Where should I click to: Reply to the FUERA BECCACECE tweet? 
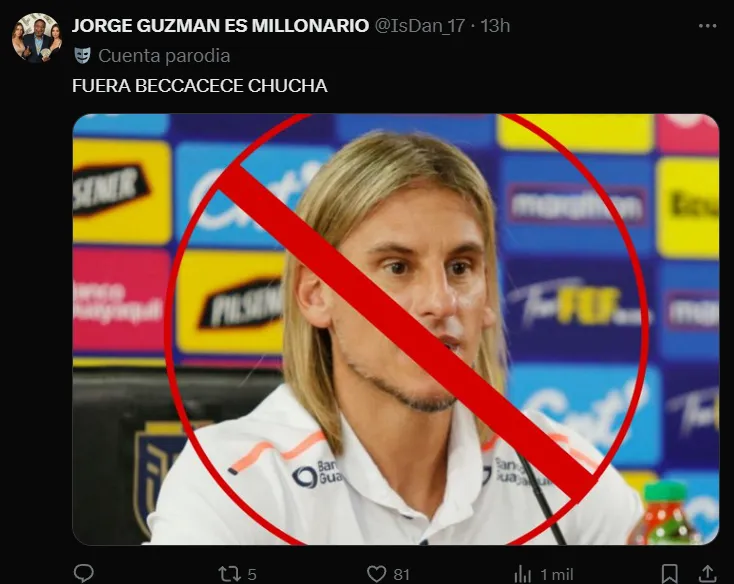[85, 573]
